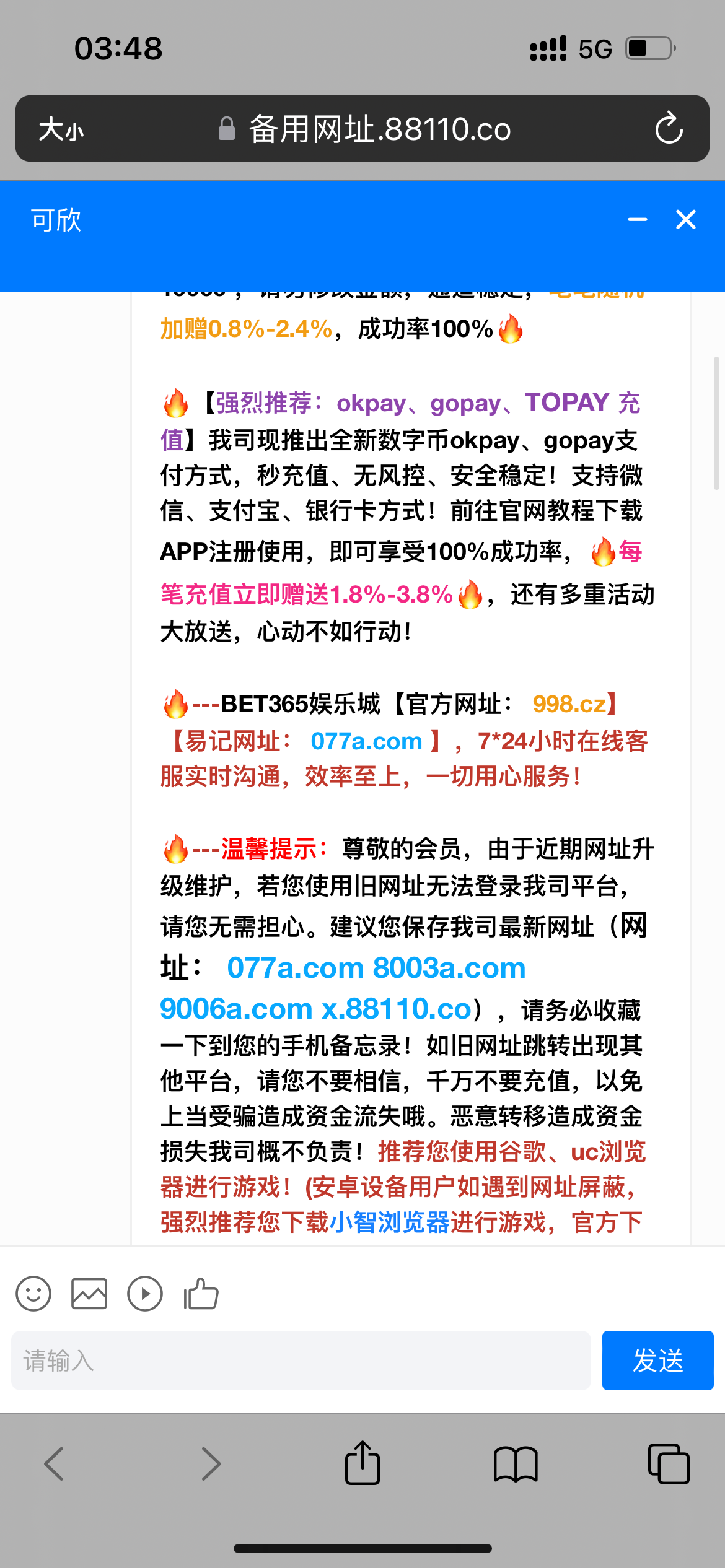
Task: Go forward in browser history
Action: [211, 1464]
